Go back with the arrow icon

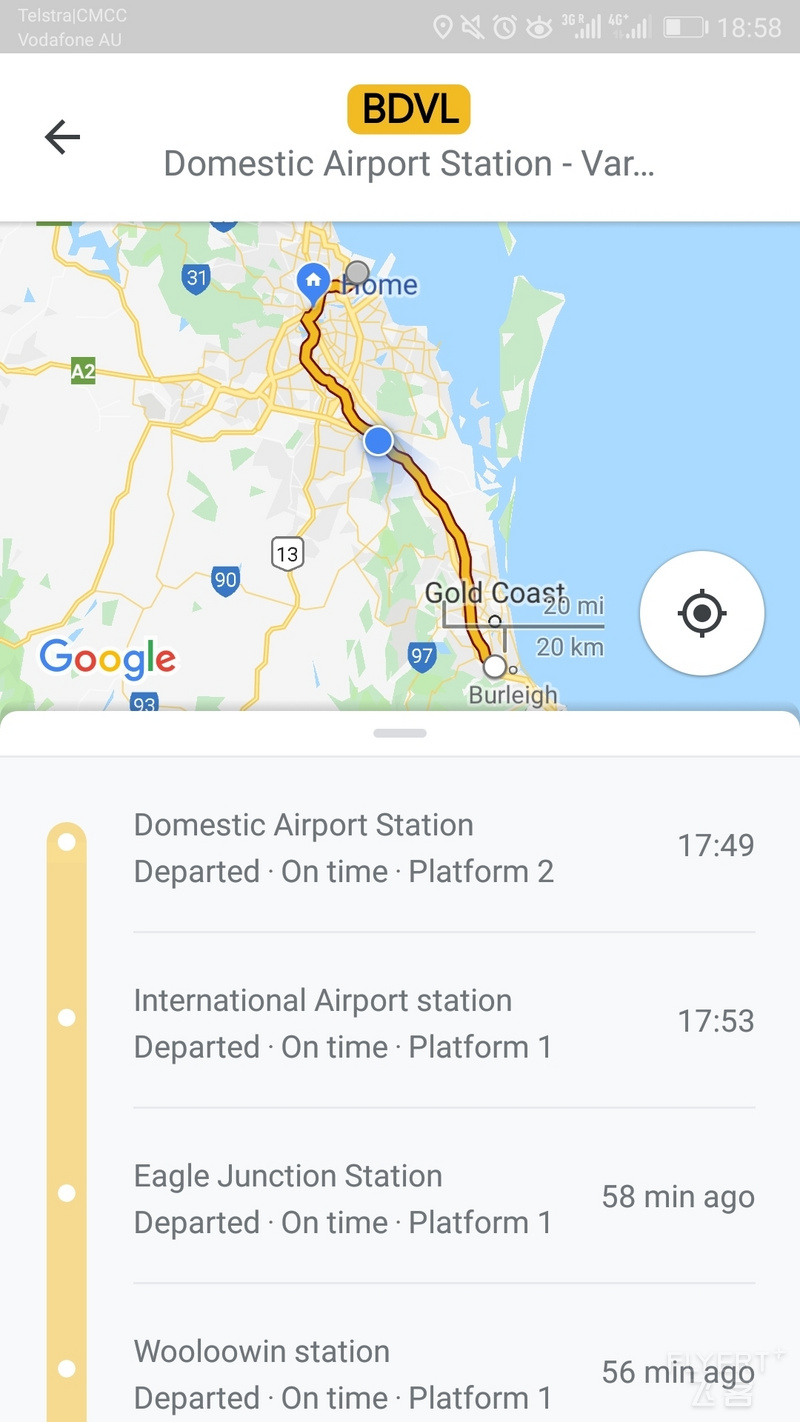point(62,137)
